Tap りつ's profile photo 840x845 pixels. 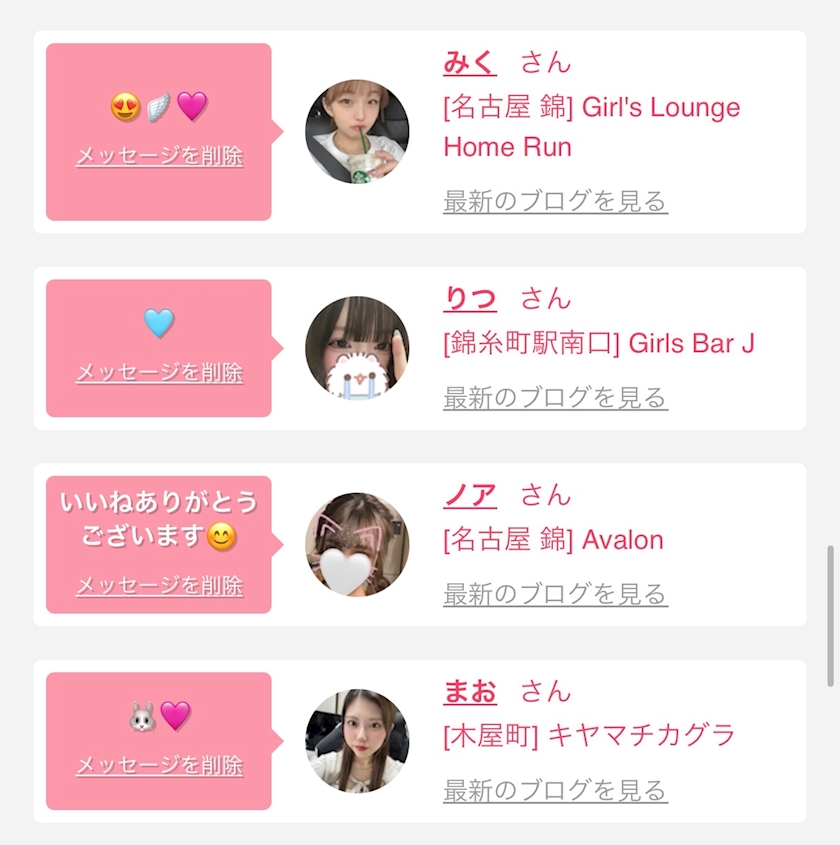pyautogui.click(x=357, y=348)
